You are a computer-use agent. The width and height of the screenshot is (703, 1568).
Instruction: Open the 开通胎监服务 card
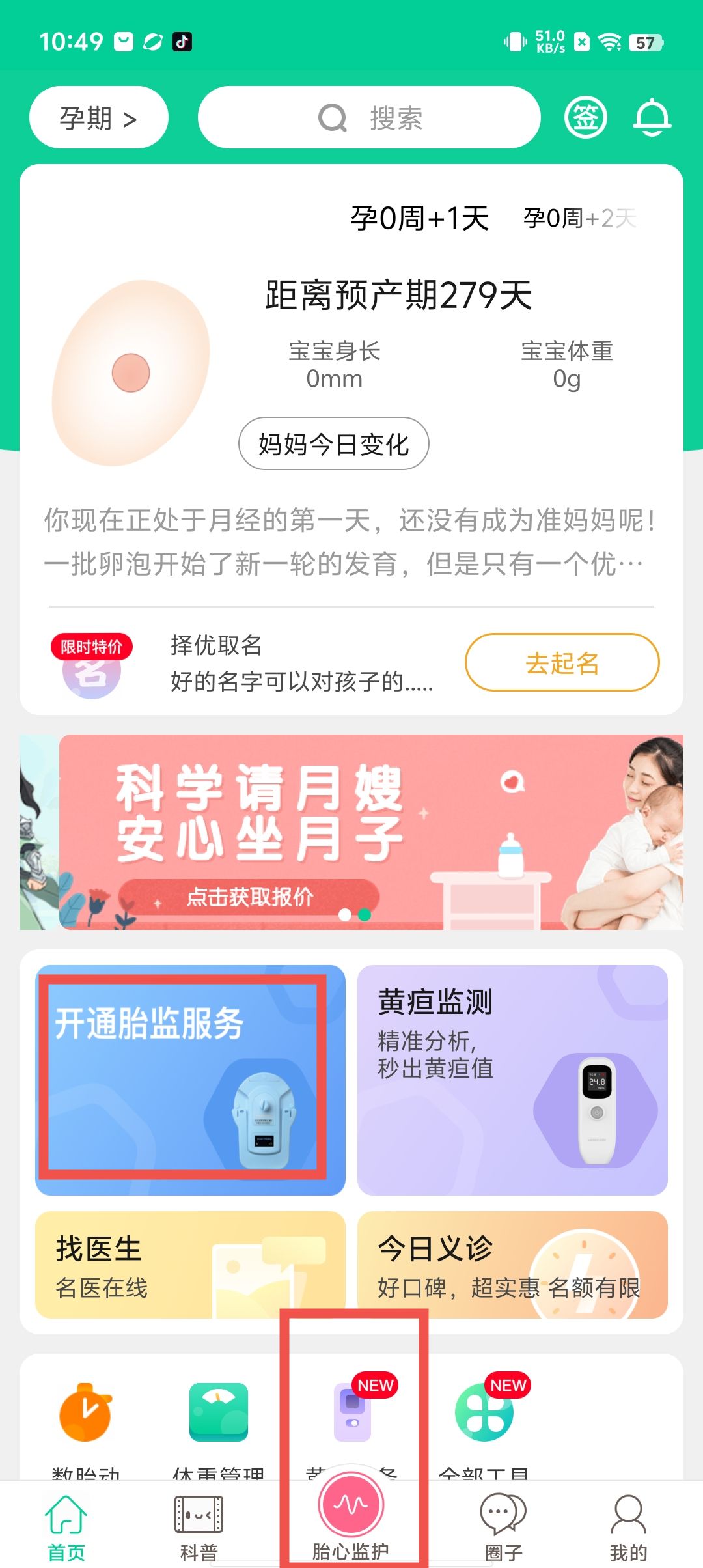(189, 1079)
